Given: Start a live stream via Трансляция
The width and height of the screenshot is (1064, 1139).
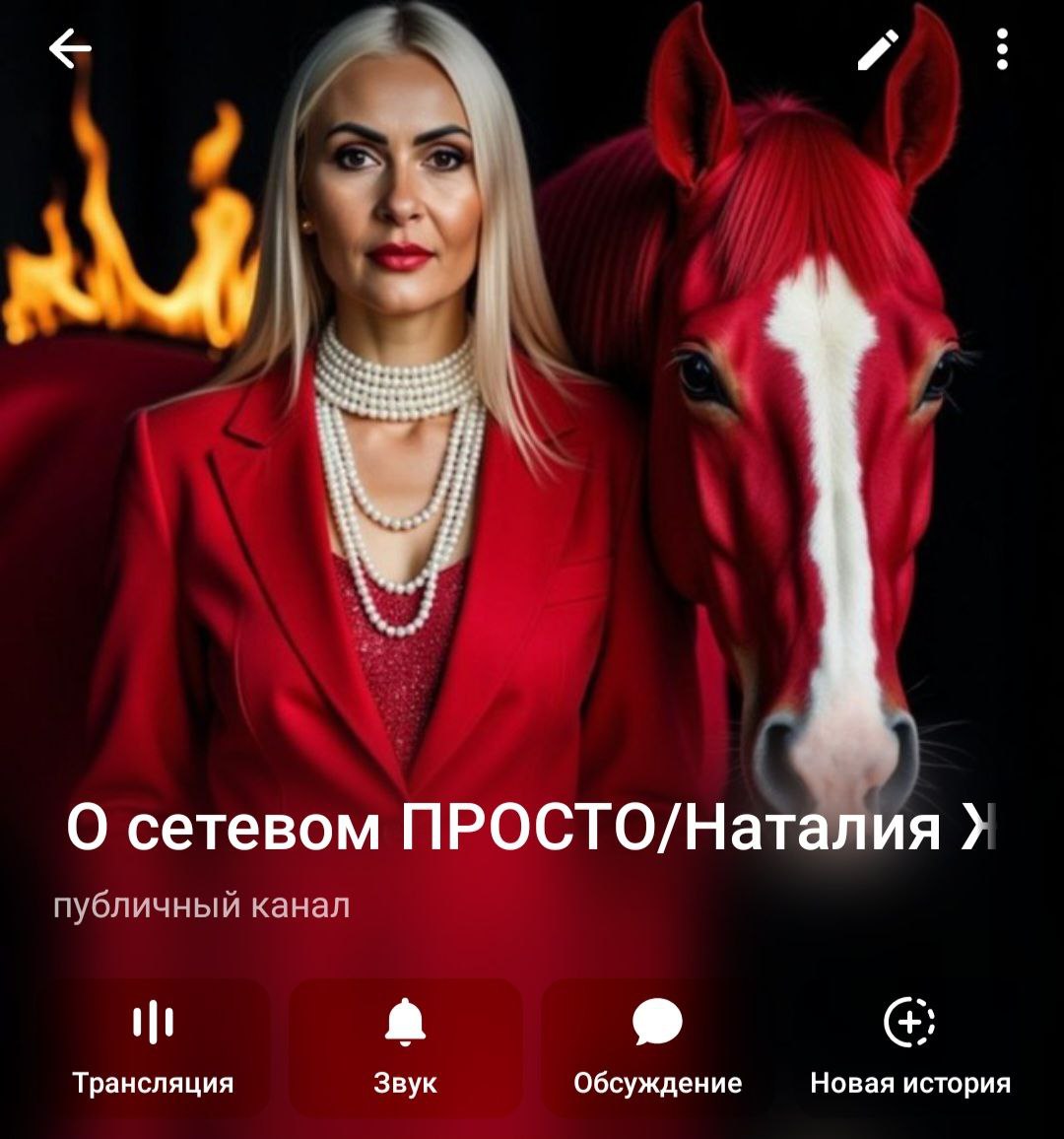Looking at the screenshot, I should tap(154, 1048).
